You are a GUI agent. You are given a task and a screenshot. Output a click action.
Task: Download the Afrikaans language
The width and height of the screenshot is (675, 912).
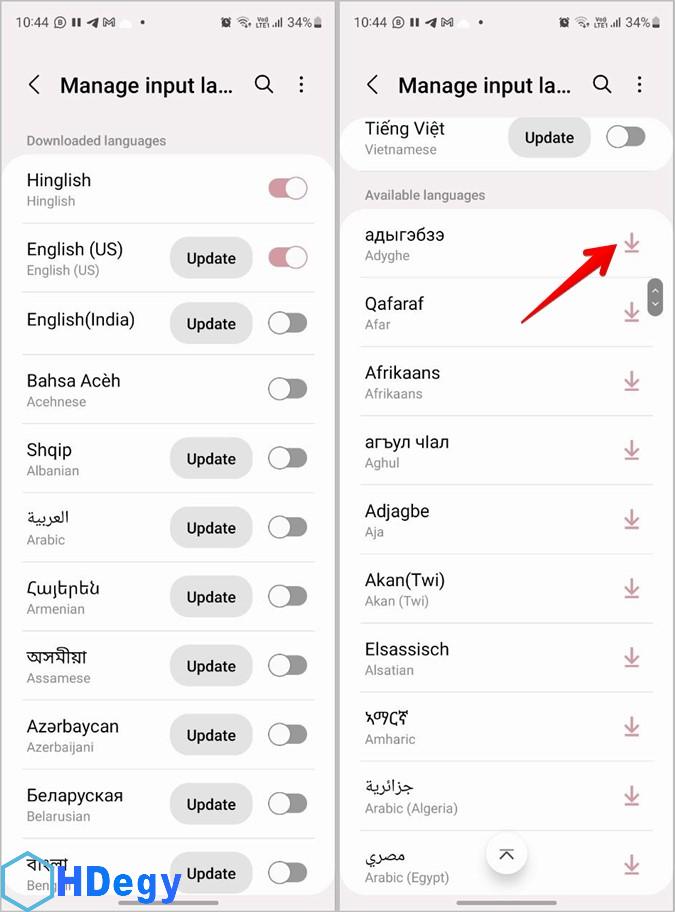tap(631, 381)
